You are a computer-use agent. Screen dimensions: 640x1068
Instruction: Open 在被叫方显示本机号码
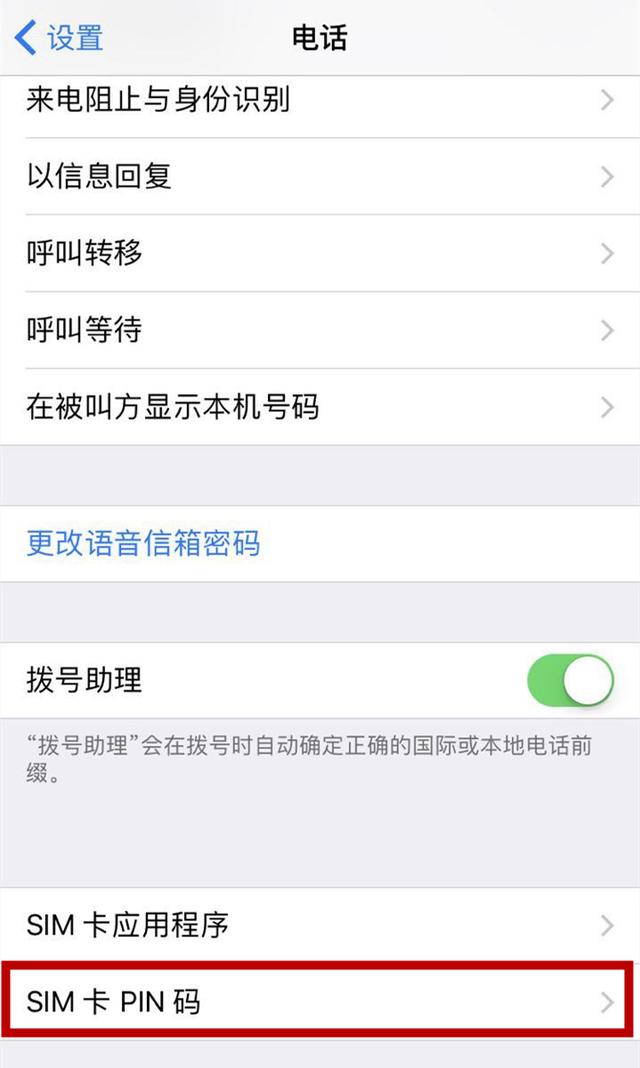coord(320,407)
